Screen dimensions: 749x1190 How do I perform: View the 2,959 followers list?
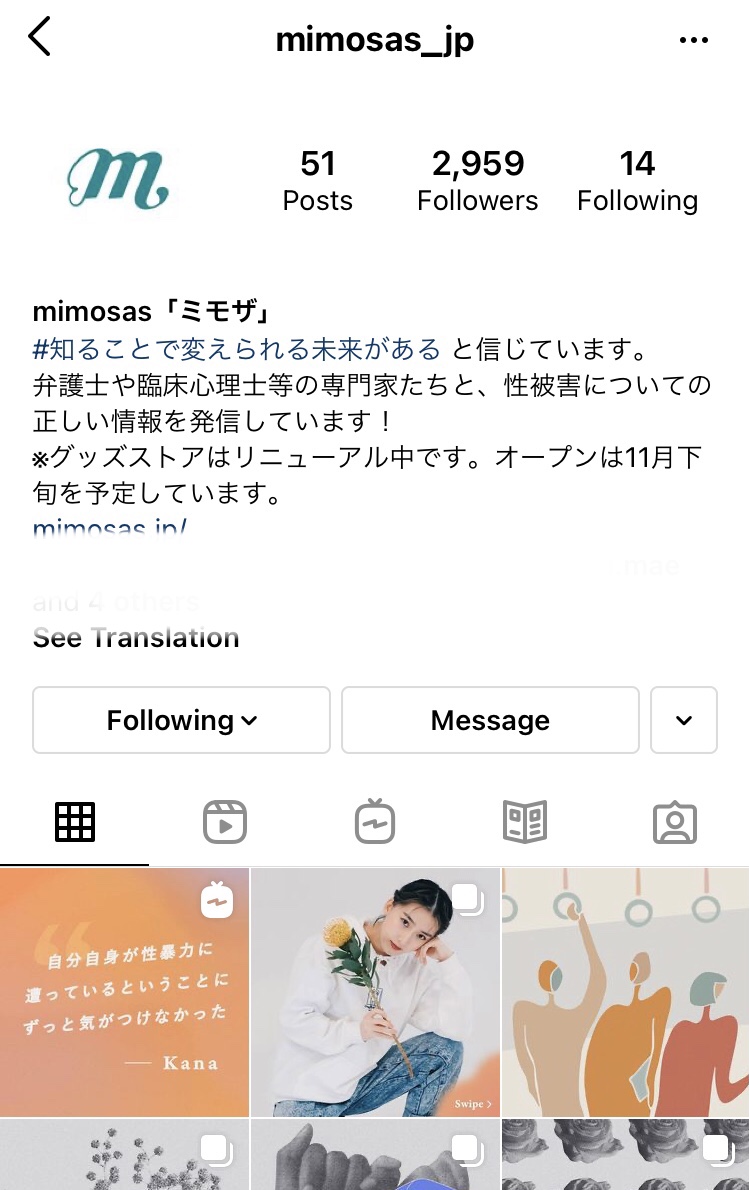click(x=477, y=181)
